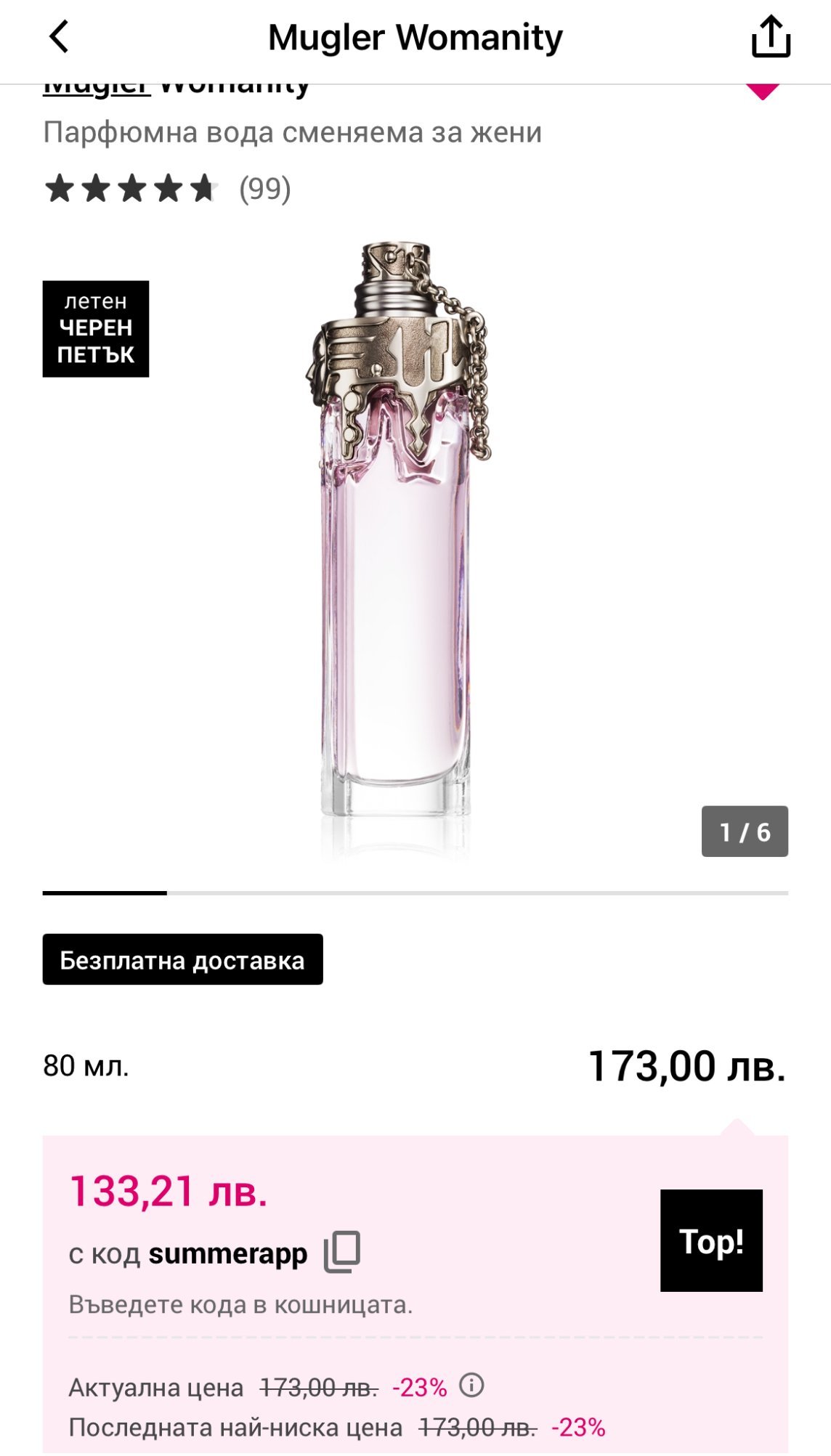Open the perfume bottle photo gallery
This screenshot has width=831, height=1456.
click(398, 552)
